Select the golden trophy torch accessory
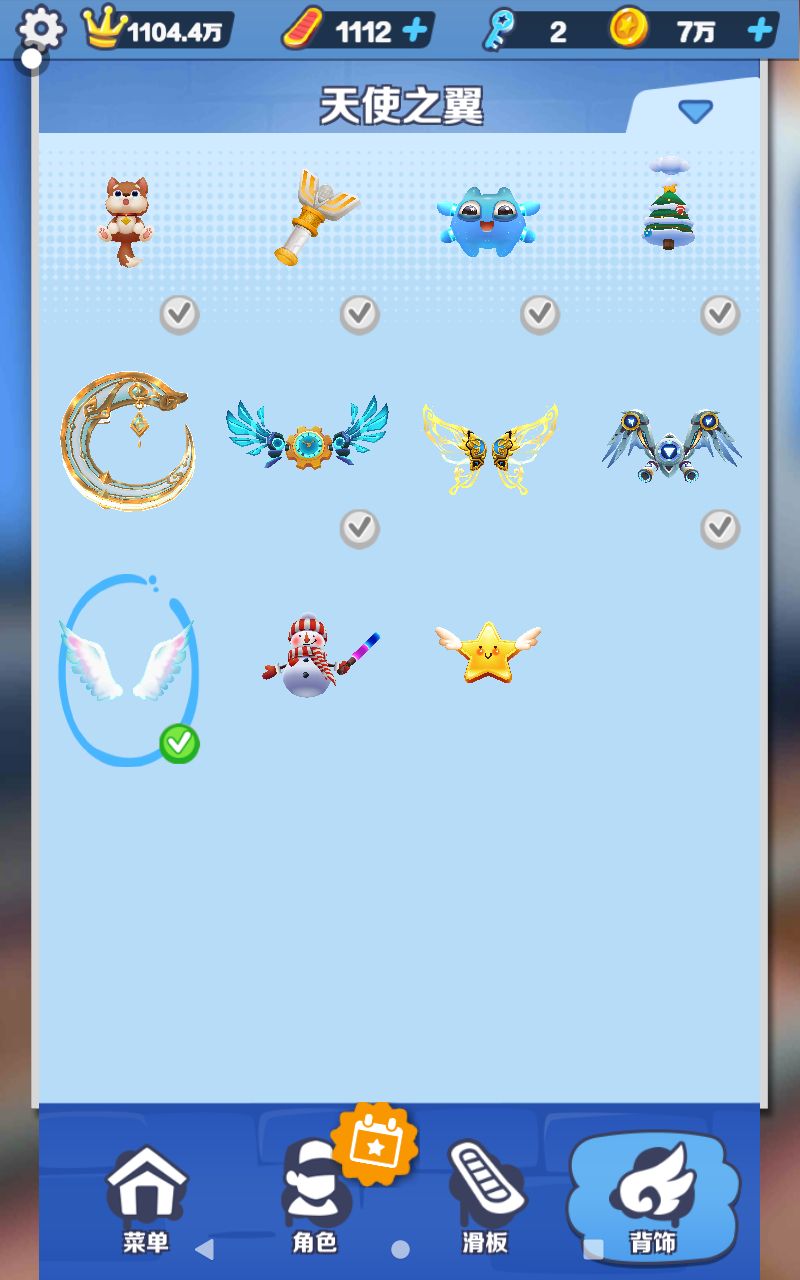Viewport: 800px width, 1280px height. [x=312, y=217]
